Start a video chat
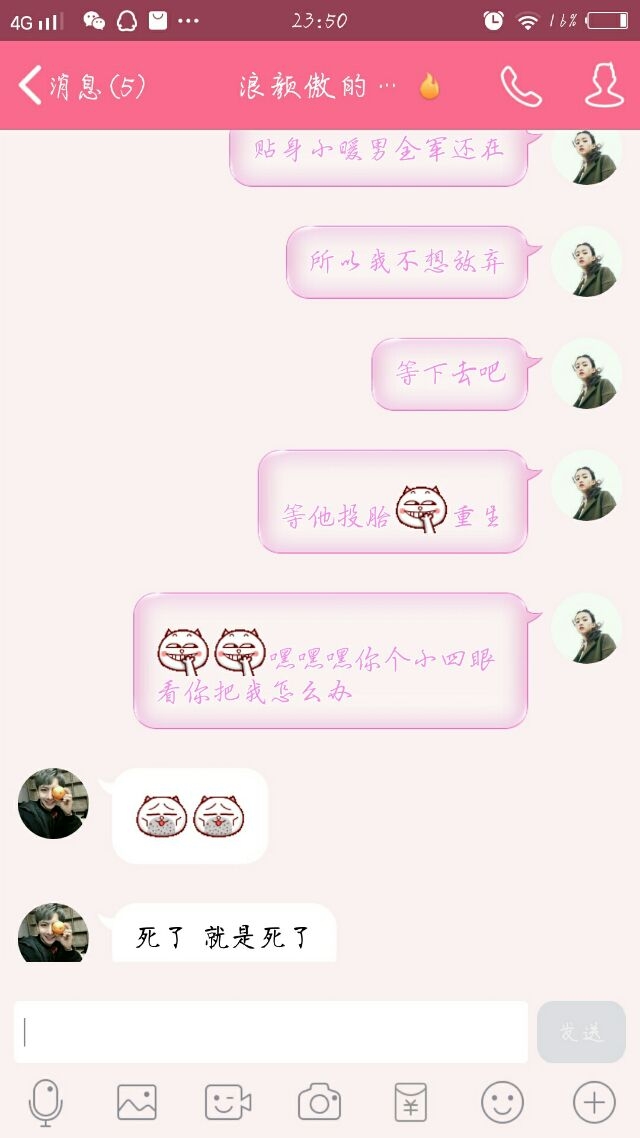The height and width of the screenshot is (1138, 640). pyautogui.click(x=228, y=1102)
